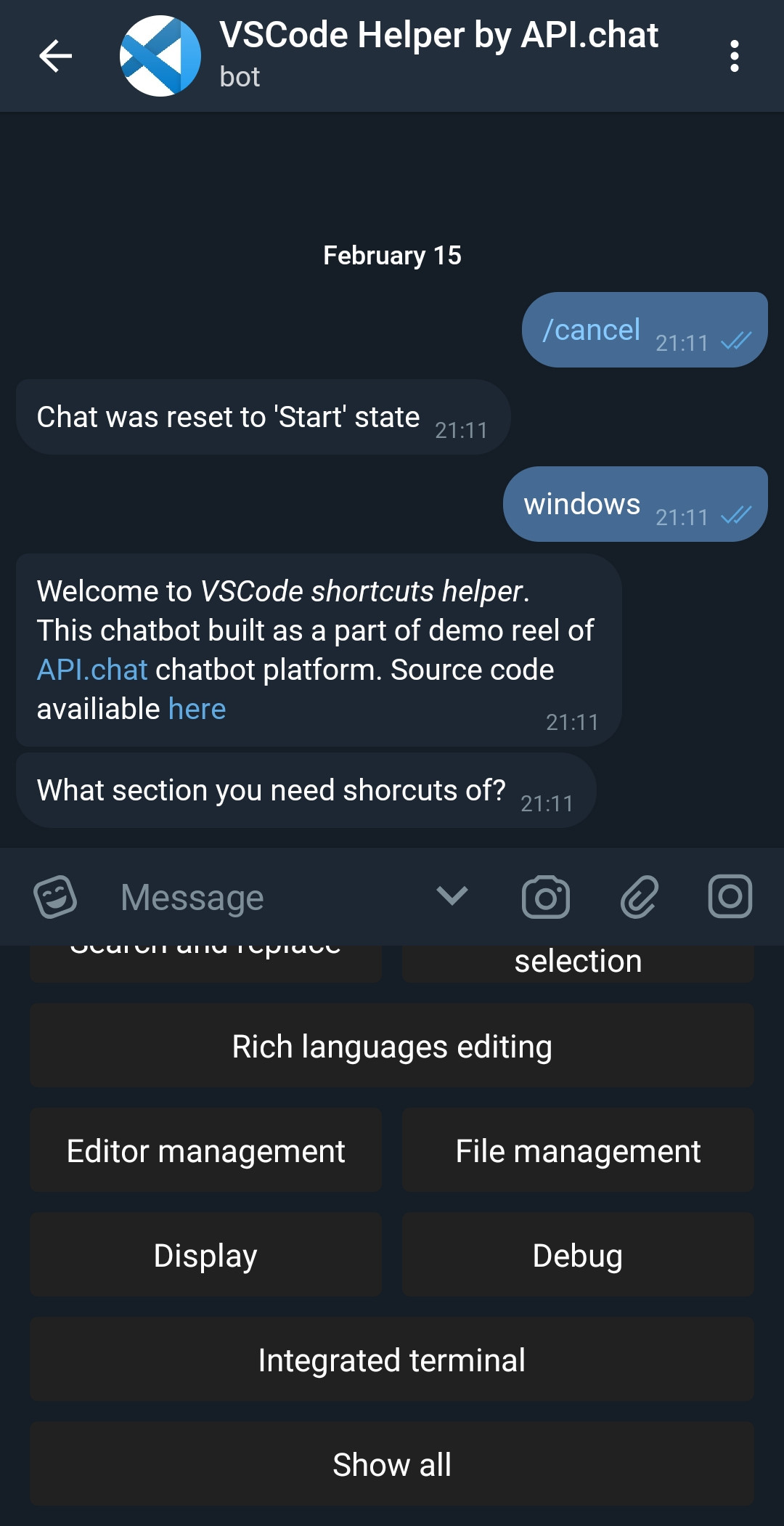Open the overflow menu
Screen dimensions: 784x1526
(734, 56)
